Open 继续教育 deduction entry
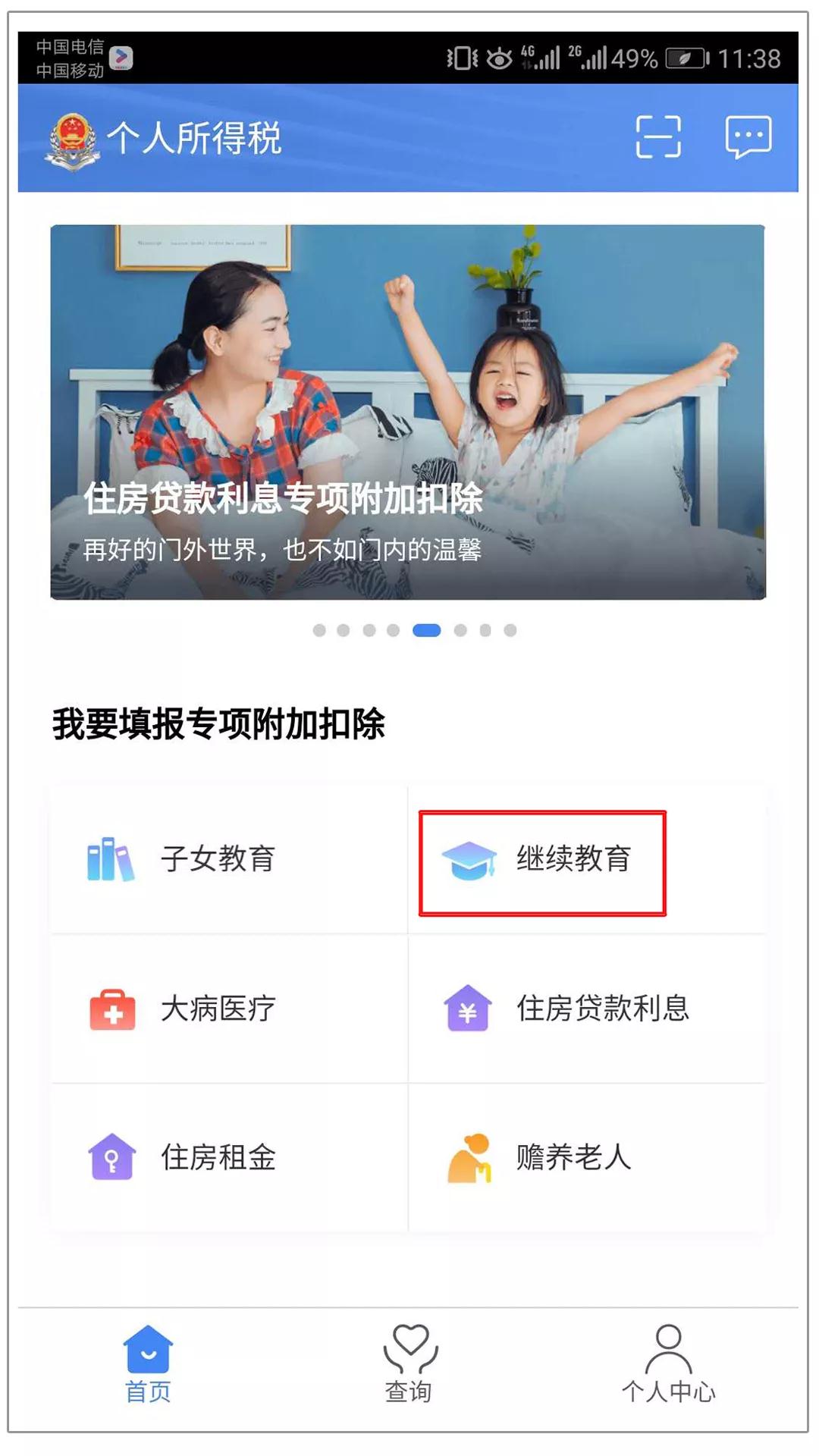 [542, 862]
